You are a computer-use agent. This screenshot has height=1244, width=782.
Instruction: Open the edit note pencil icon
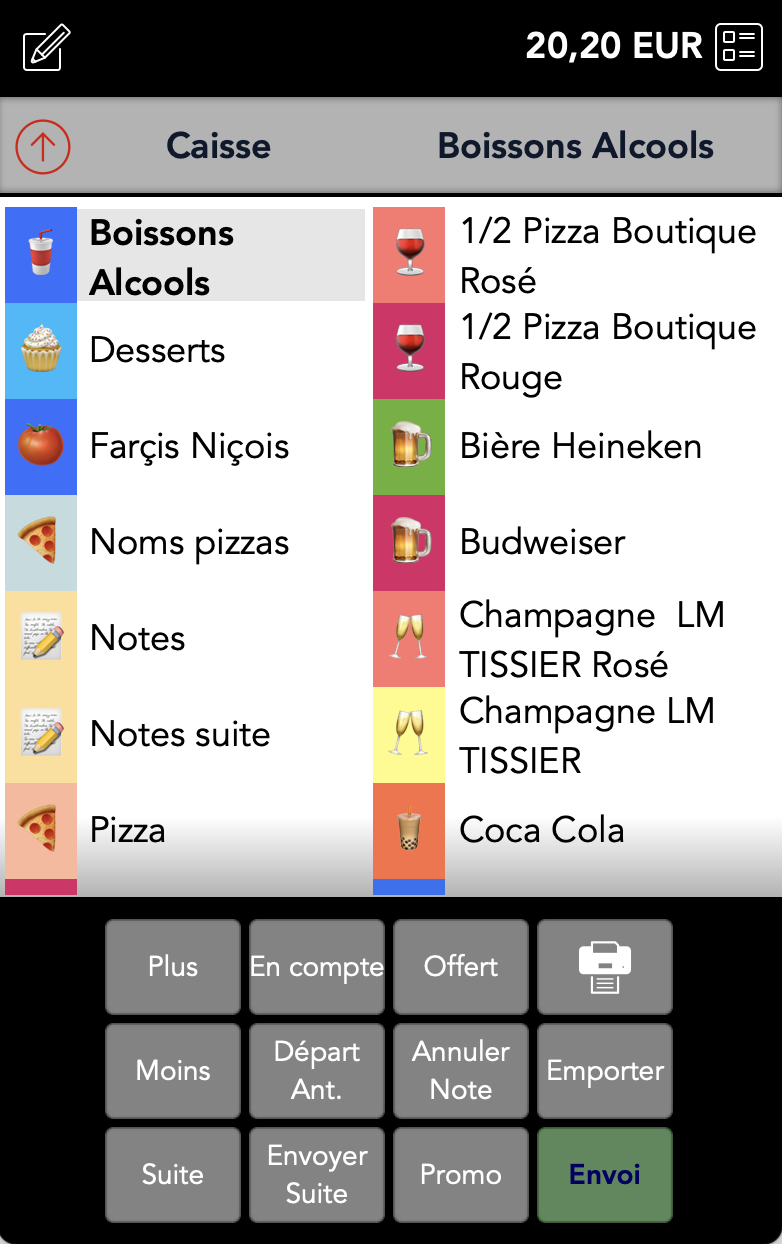pos(46,47)
